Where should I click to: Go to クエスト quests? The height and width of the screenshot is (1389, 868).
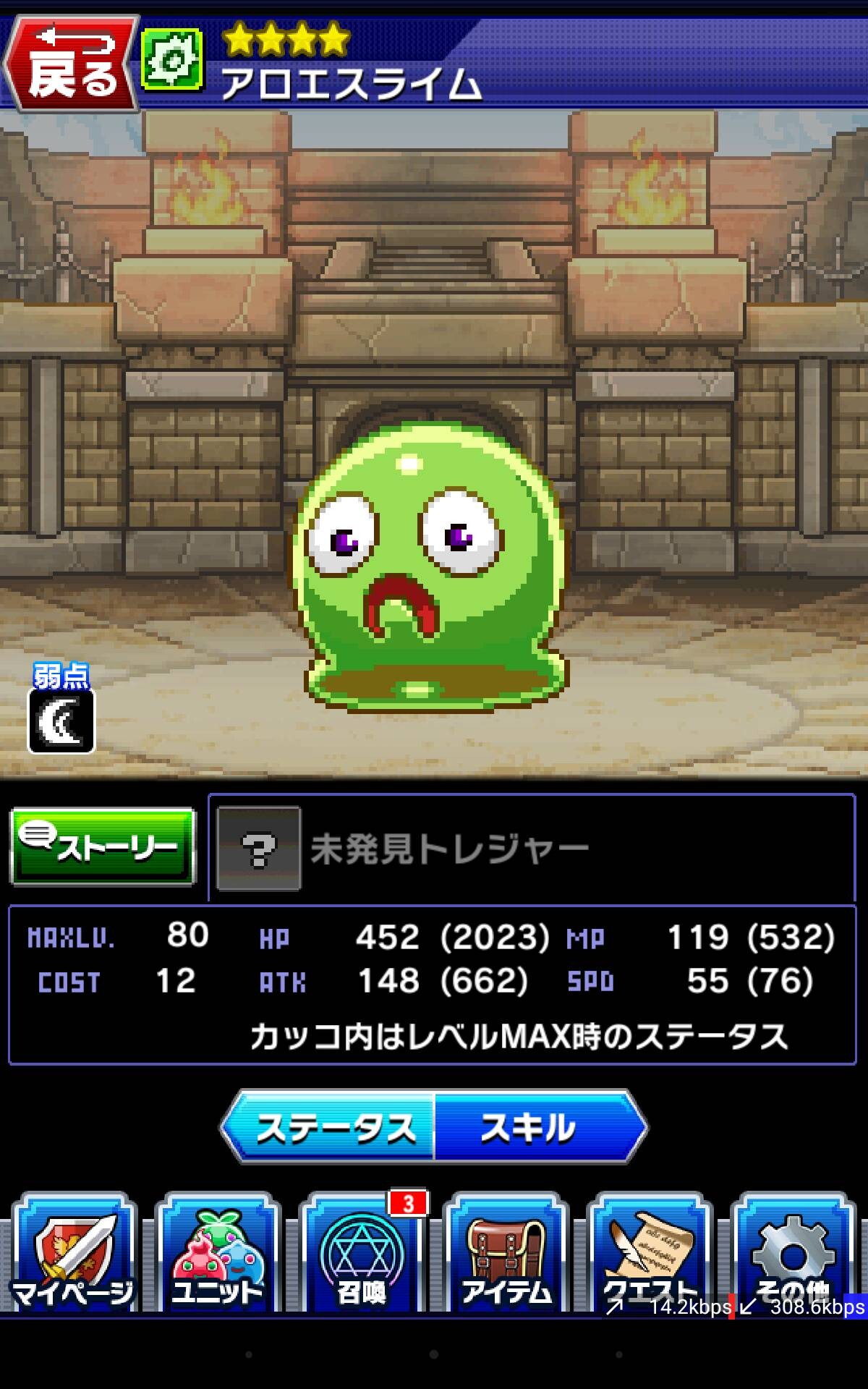point(650,1254)
